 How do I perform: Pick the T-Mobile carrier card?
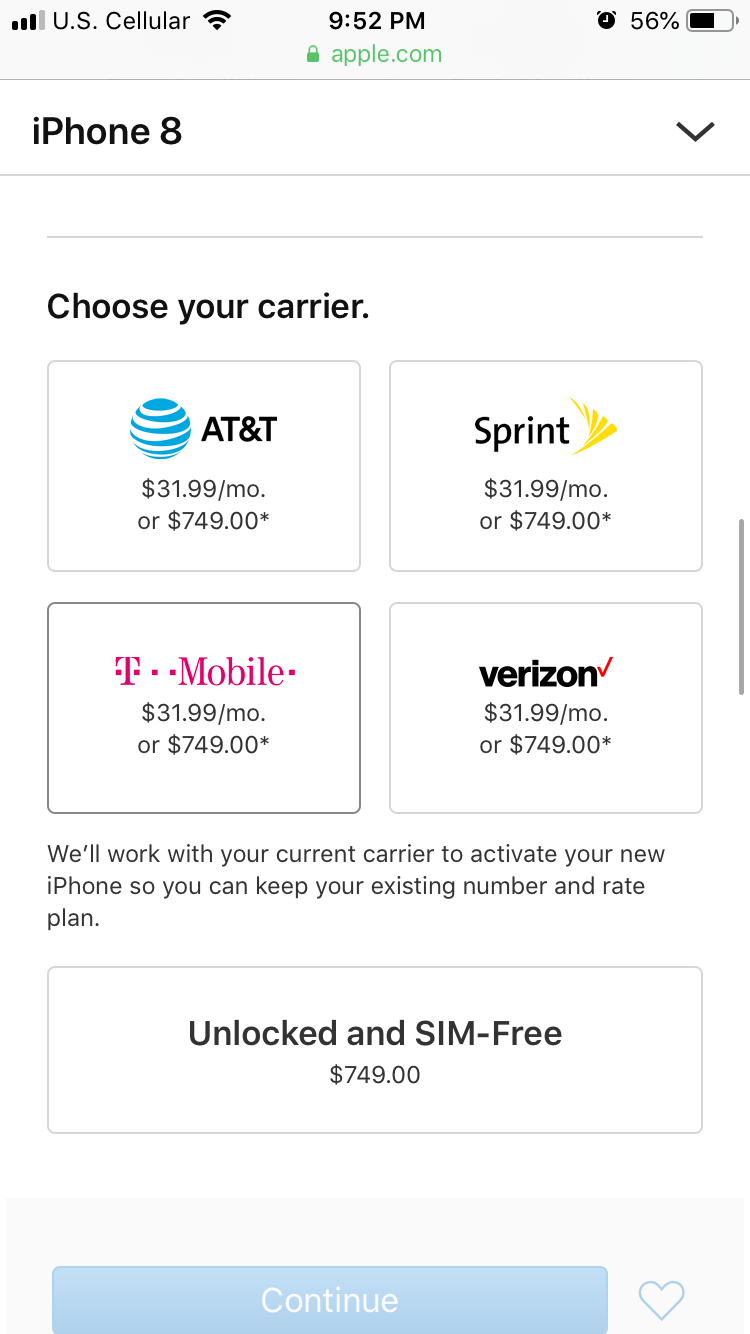(203, 708)
